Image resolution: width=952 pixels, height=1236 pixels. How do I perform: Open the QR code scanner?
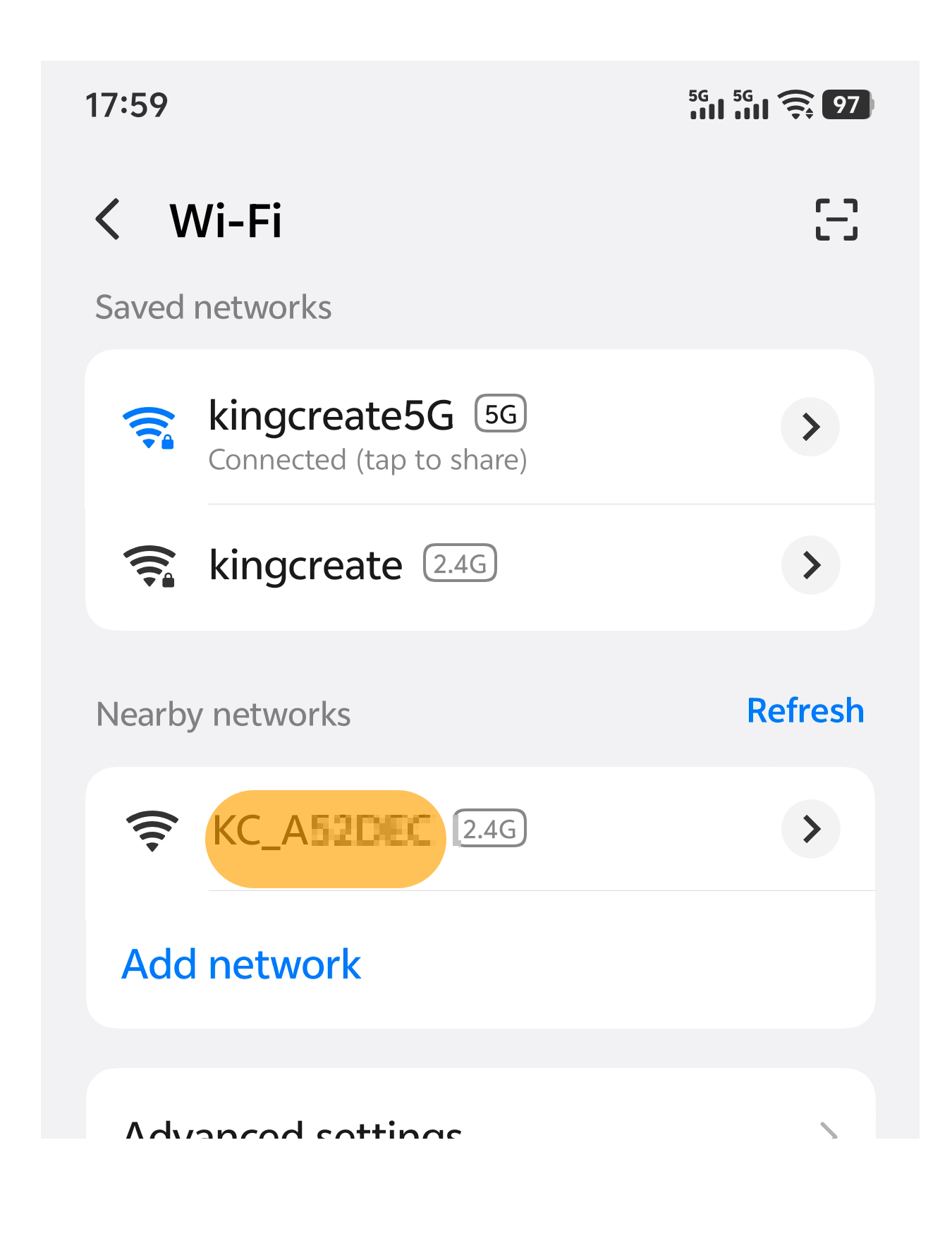(x=836, y=219)
